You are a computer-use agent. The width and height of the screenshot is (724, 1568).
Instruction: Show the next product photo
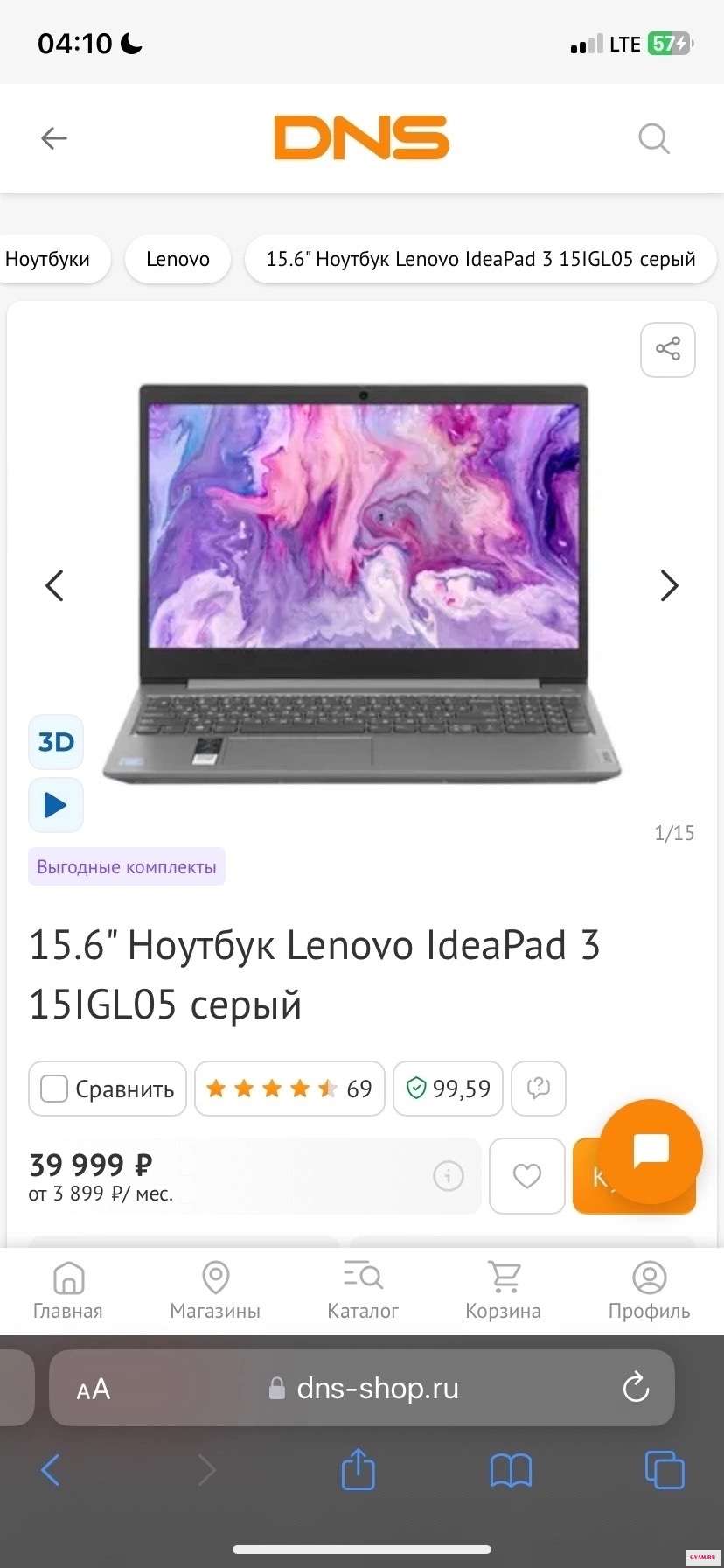point(669,586)
